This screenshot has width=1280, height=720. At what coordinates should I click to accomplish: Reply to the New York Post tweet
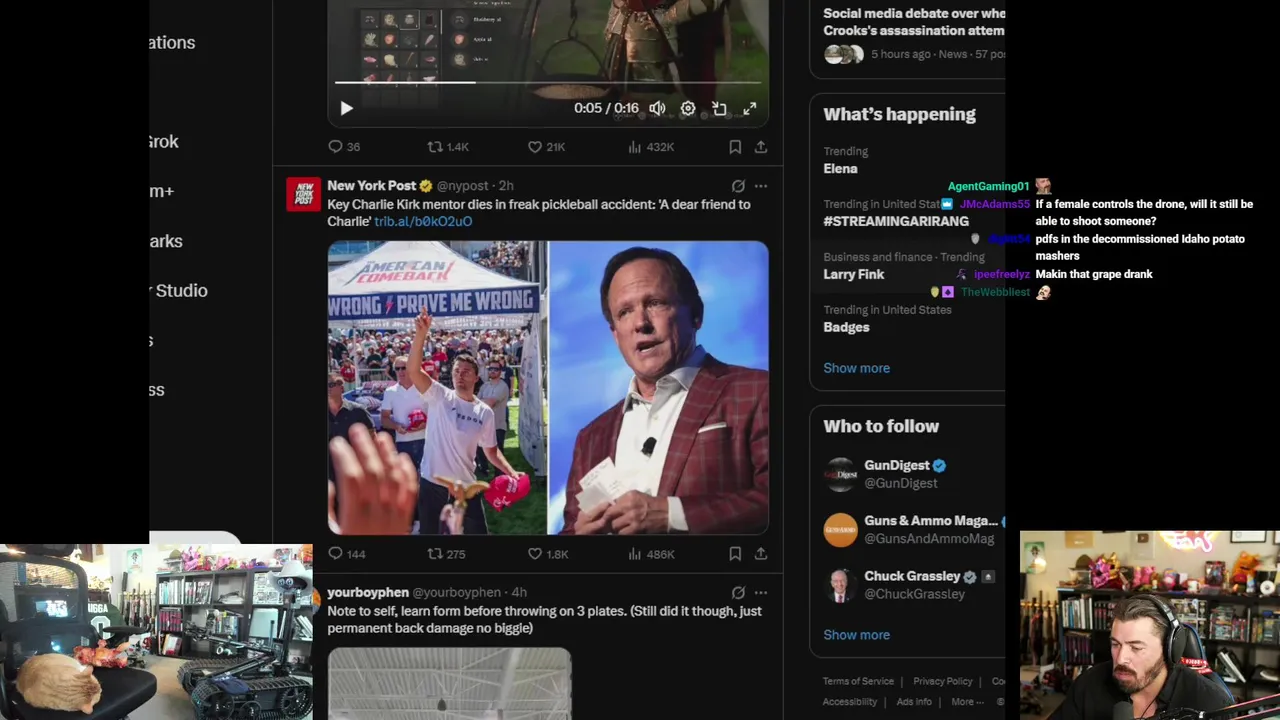(x=336, y=553)
